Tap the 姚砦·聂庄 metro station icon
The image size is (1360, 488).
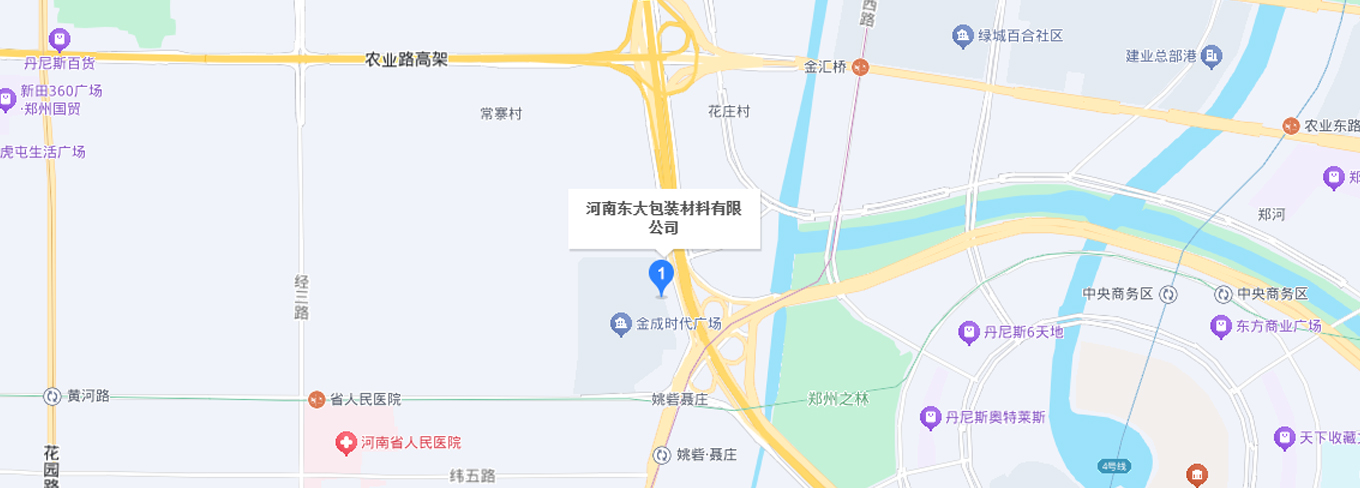tap(662, 455)
